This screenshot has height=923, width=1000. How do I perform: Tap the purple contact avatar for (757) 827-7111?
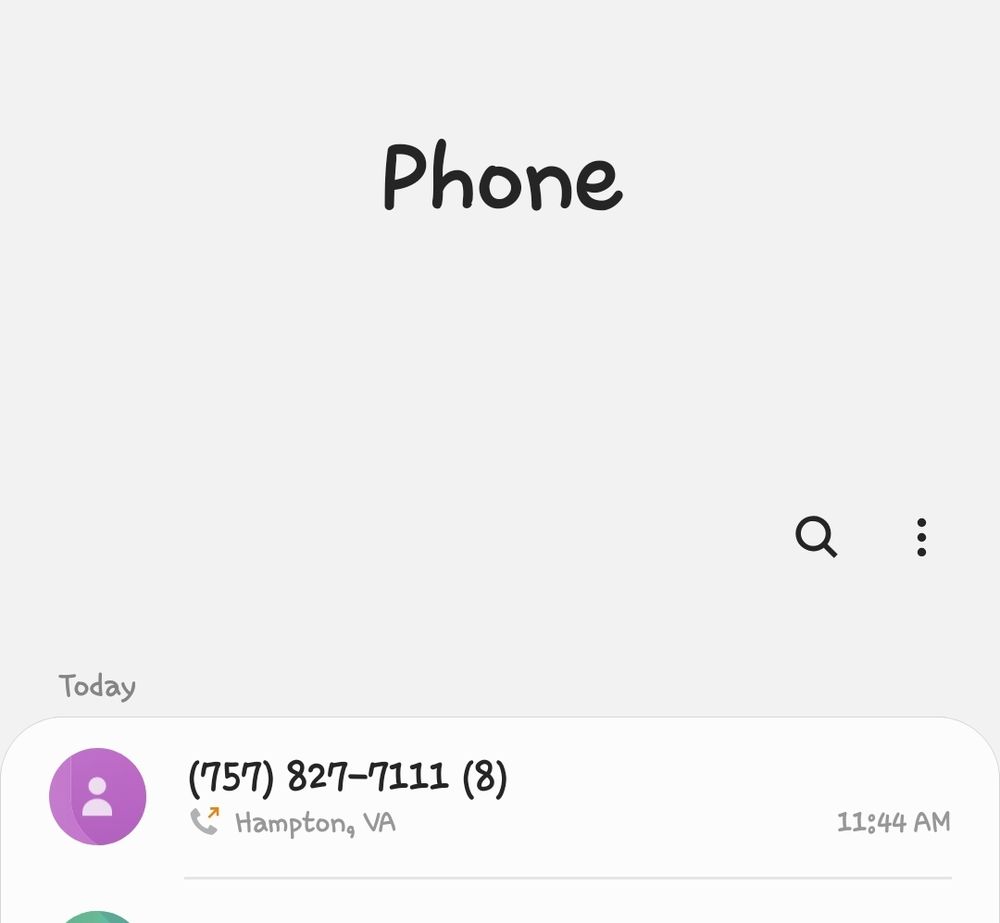(x=98, y=797)
